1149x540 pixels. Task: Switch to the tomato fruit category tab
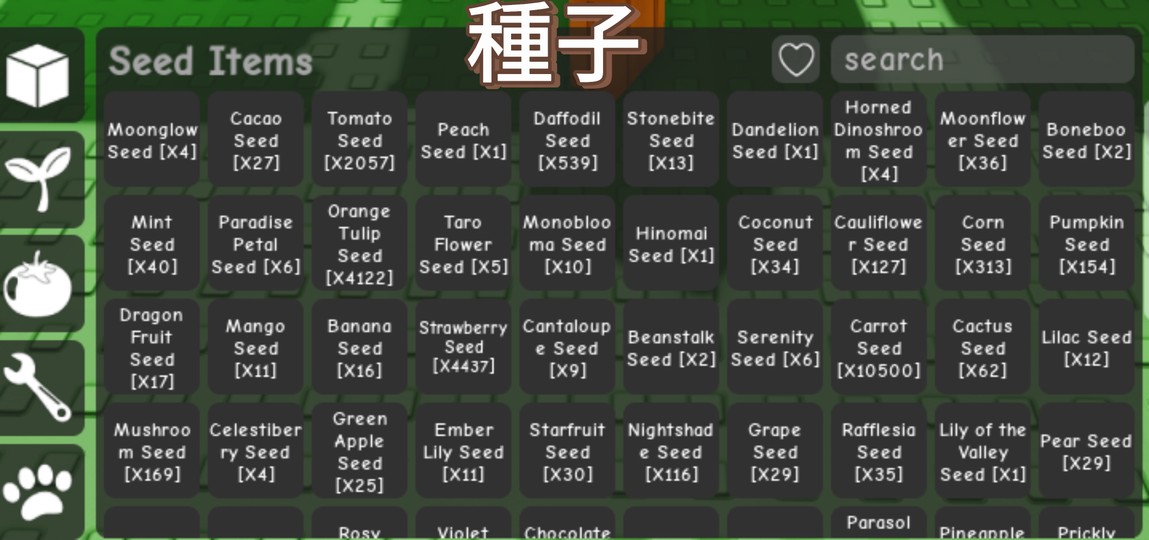39,284
